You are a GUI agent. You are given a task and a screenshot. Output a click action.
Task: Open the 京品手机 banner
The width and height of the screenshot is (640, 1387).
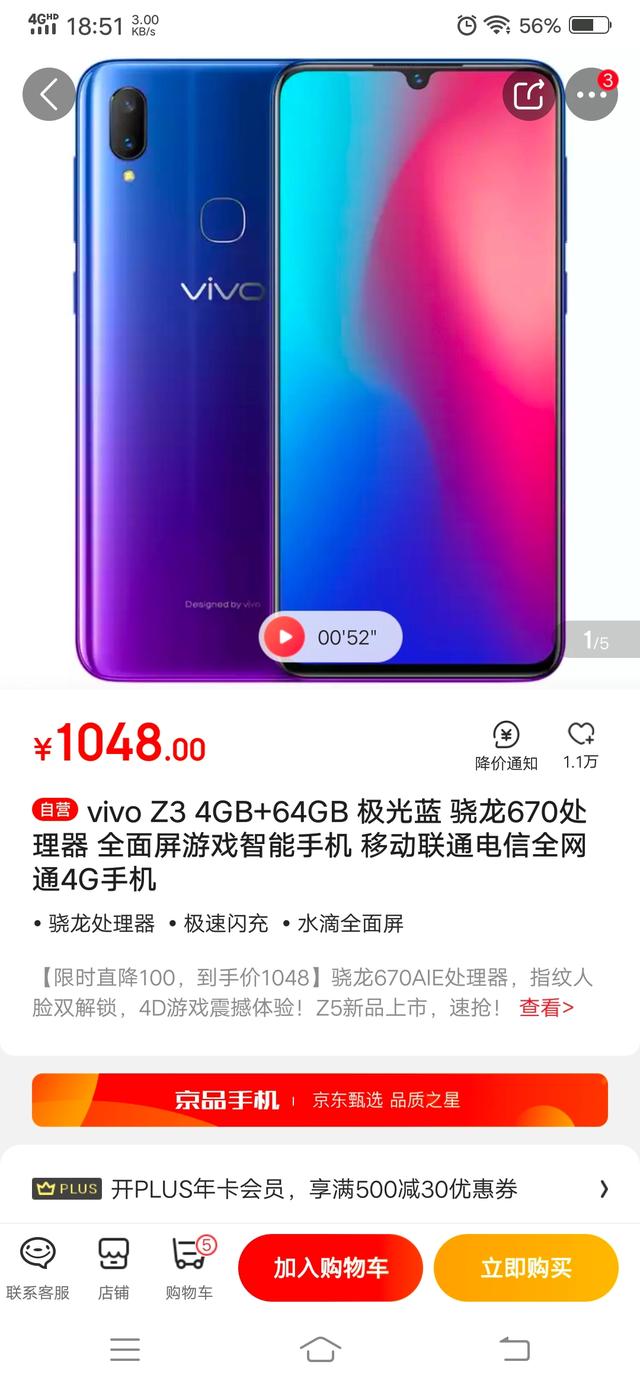[x=320, y=1100]
